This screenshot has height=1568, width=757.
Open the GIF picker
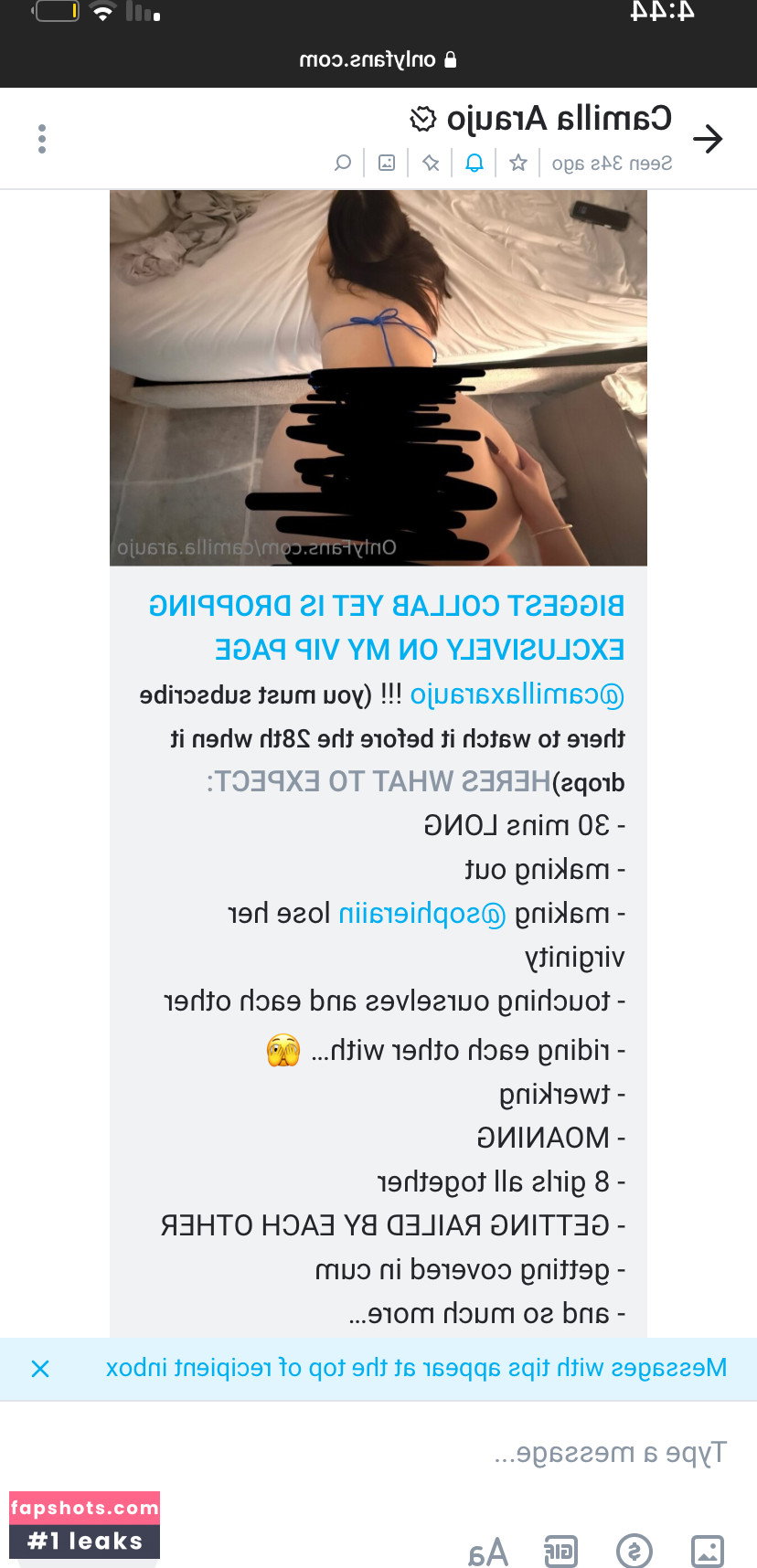(x=561, y=1551)
